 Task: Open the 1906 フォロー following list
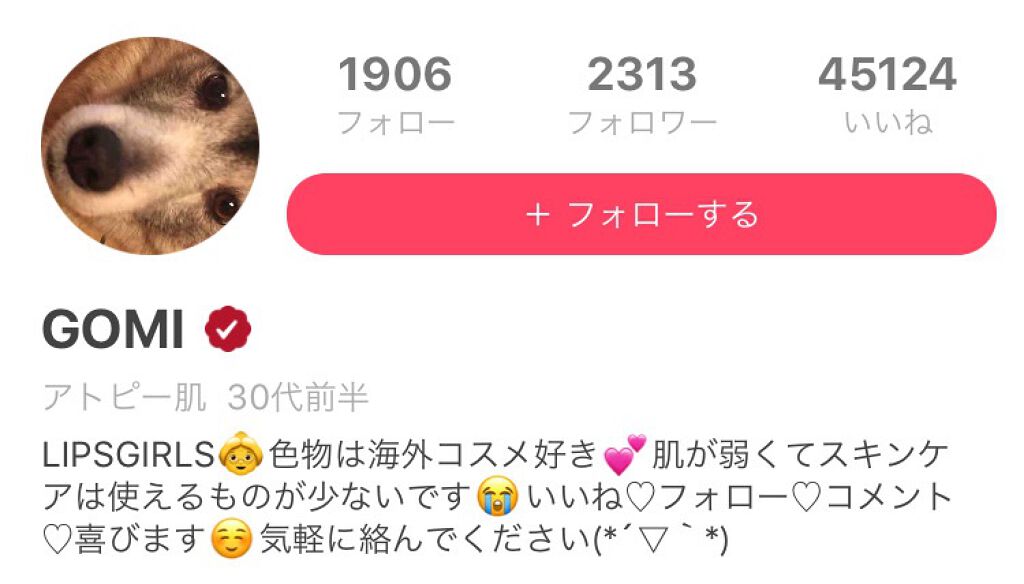coord(395,95)
